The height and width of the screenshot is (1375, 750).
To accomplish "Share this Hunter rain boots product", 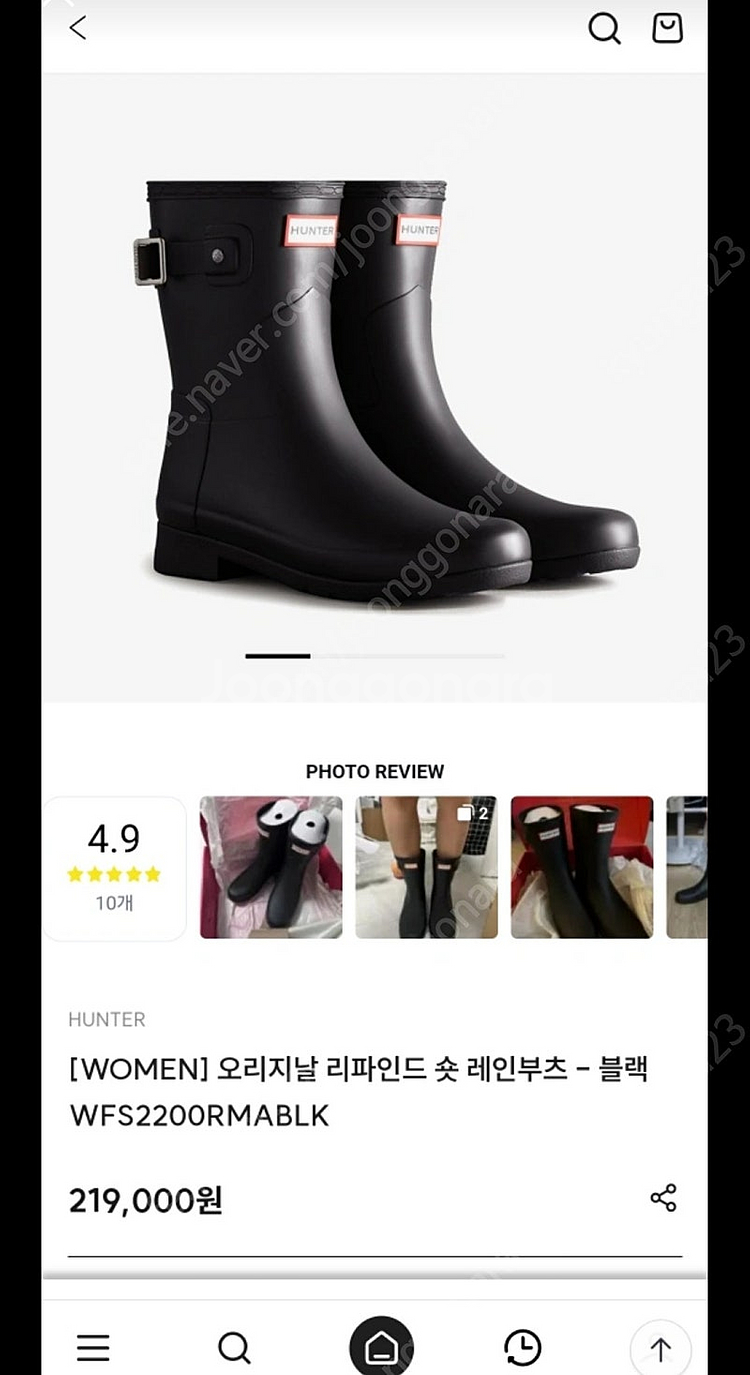I will point(663,1197).
